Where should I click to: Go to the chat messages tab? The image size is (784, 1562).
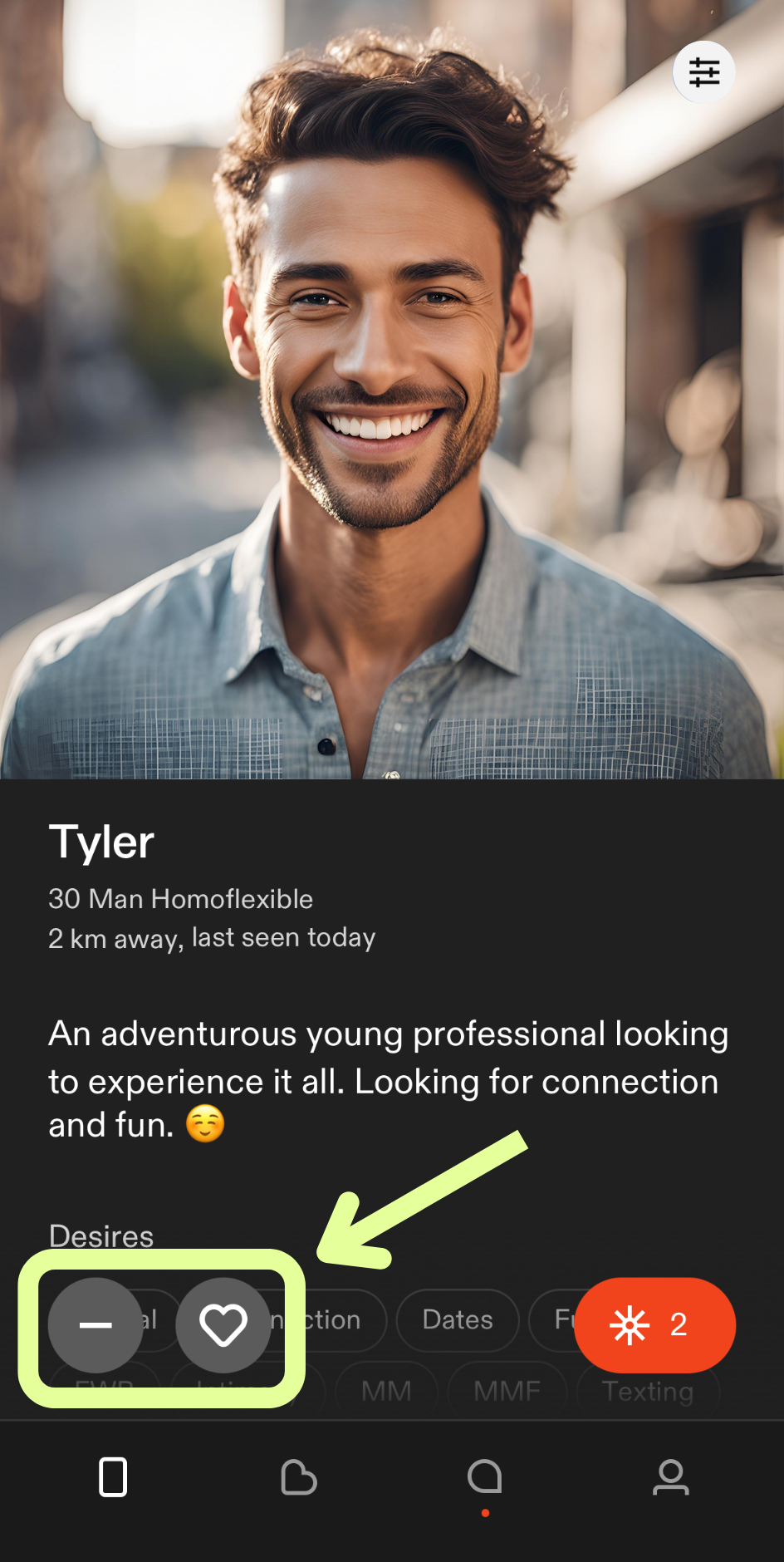pyautogui.click(x=485, y=1477)
